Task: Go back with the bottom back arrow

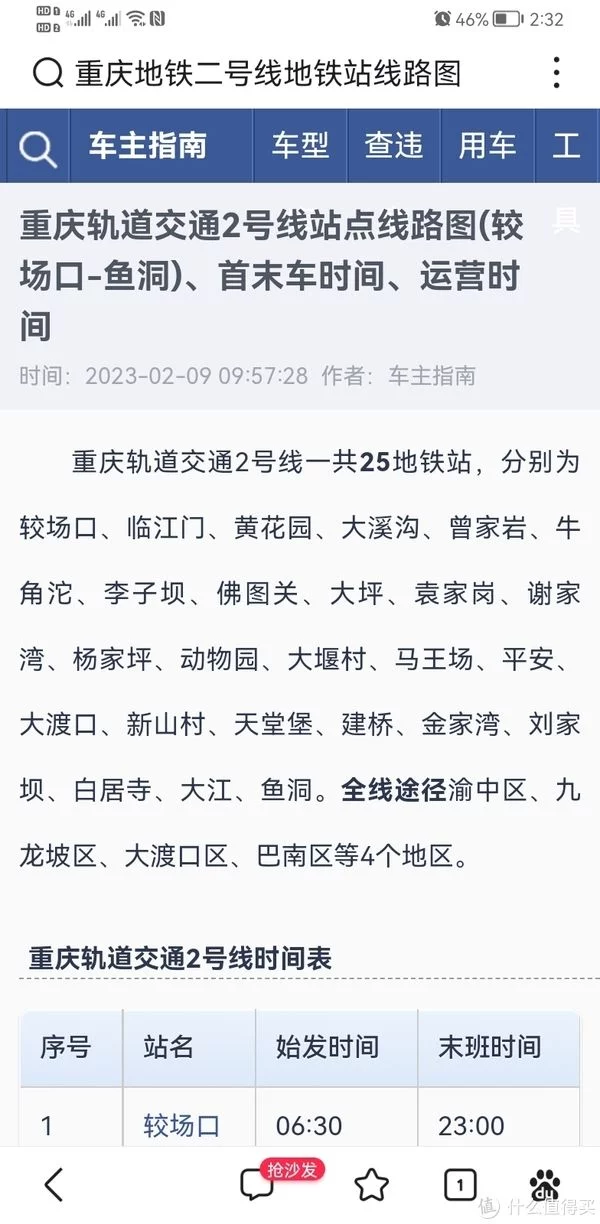Action: 54,1185
